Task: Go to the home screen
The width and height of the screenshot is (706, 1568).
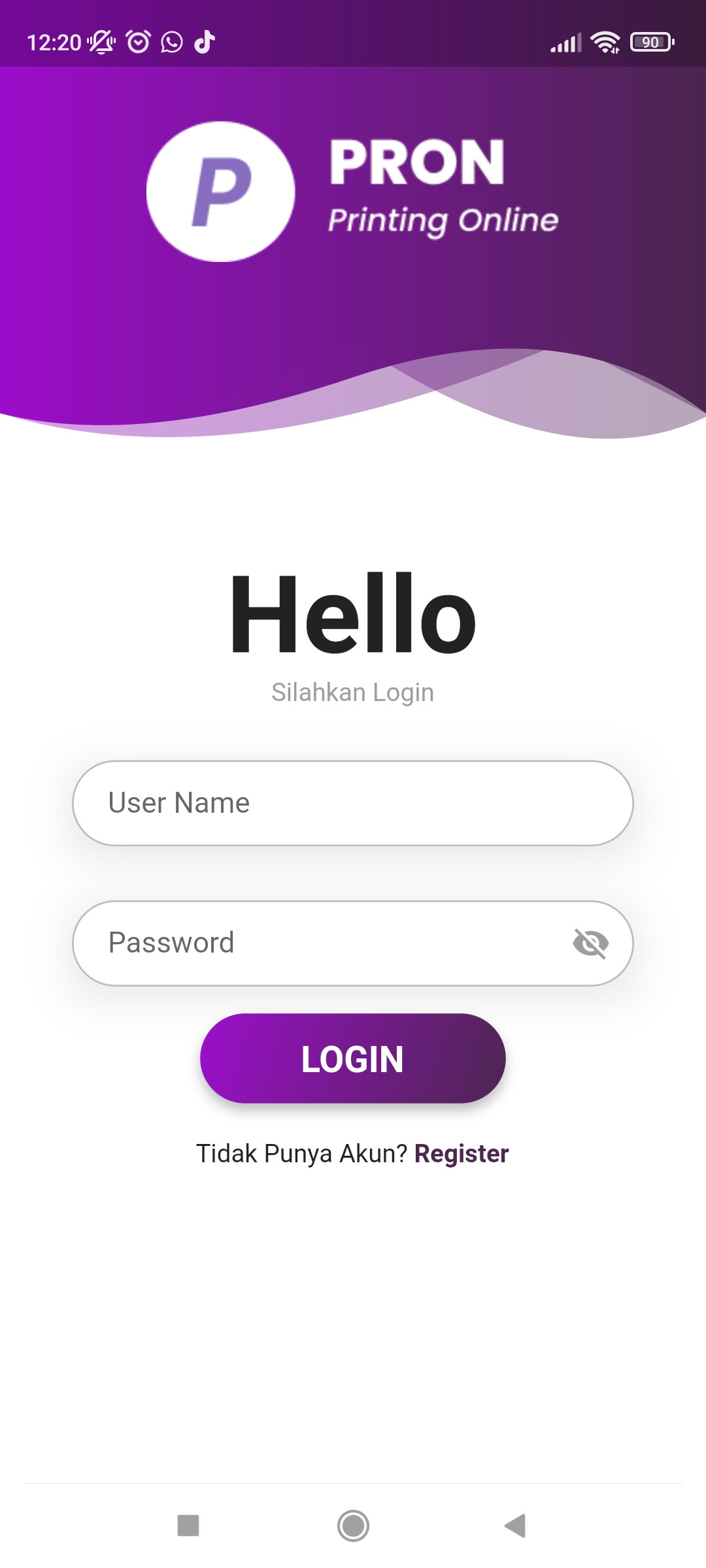Action: click(x=353, y=1526)
